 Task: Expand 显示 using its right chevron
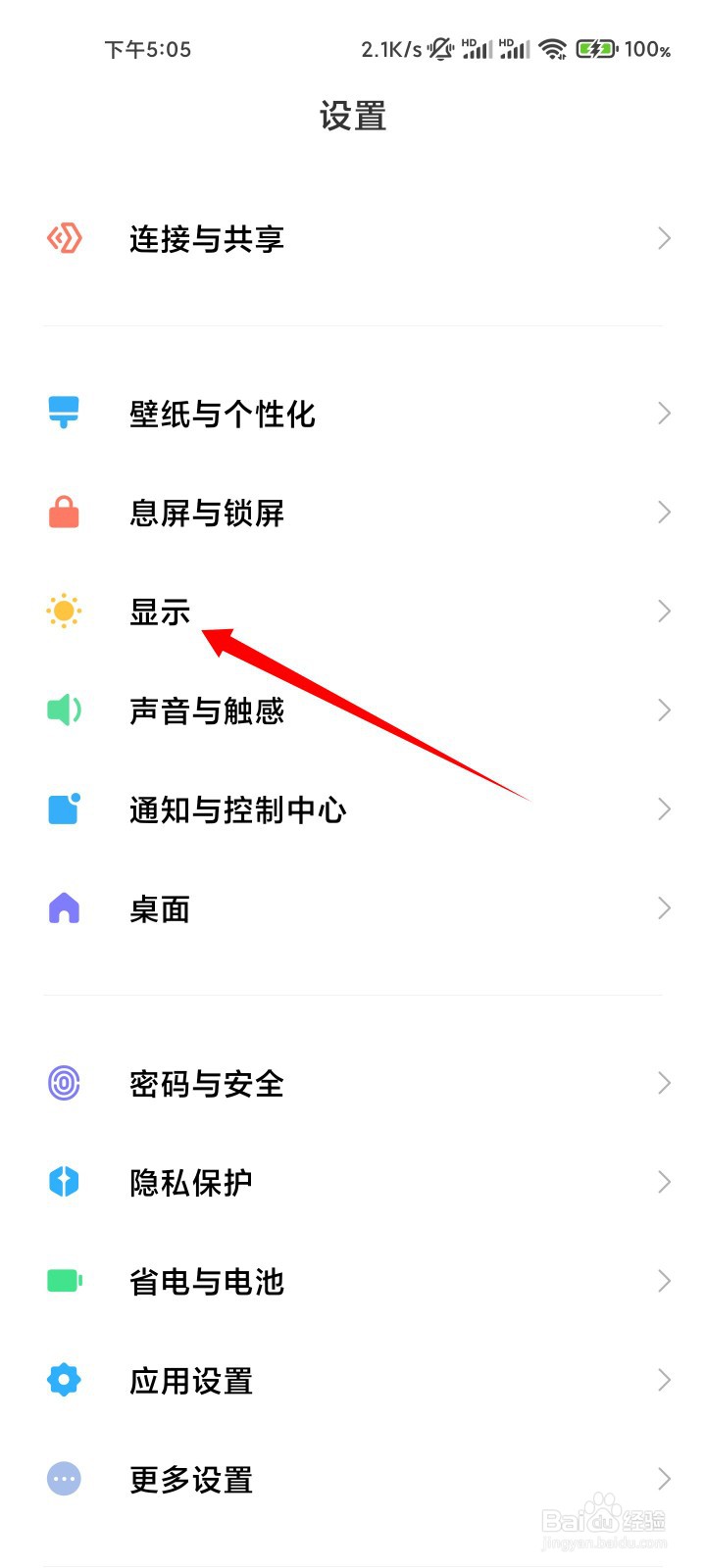pos(664,611)
